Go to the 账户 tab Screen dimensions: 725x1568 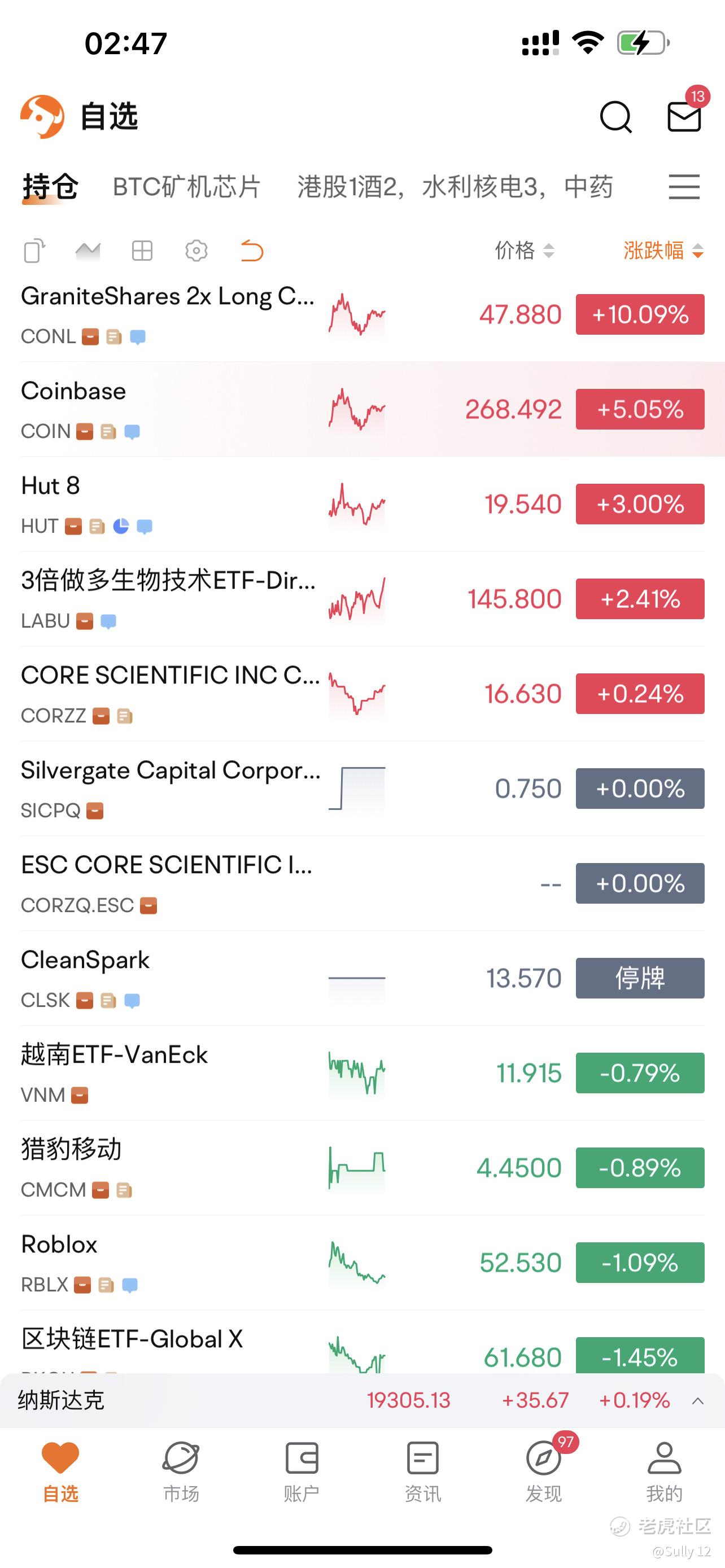(302, 1471)
